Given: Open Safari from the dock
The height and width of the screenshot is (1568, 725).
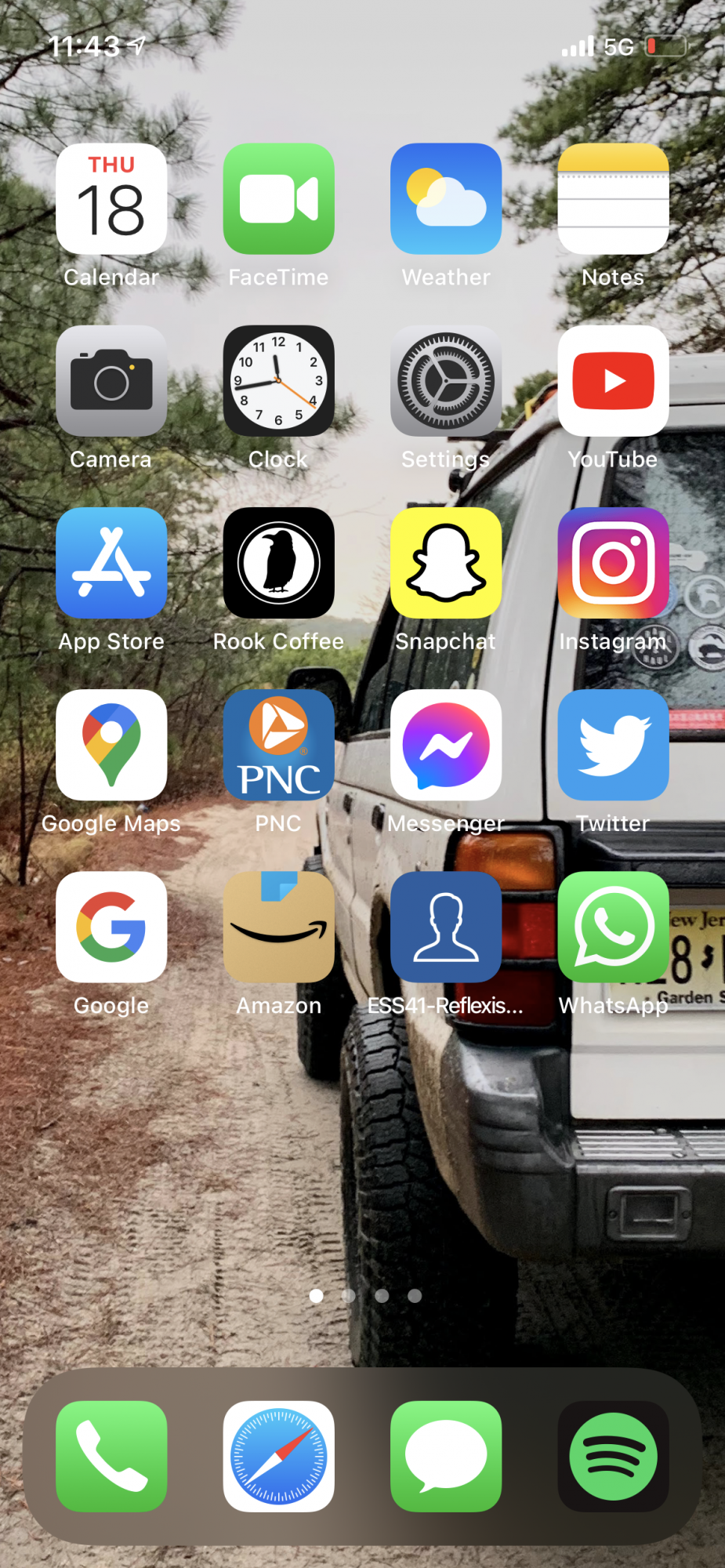Looking at the screenshot, I should click(278, 1456).
